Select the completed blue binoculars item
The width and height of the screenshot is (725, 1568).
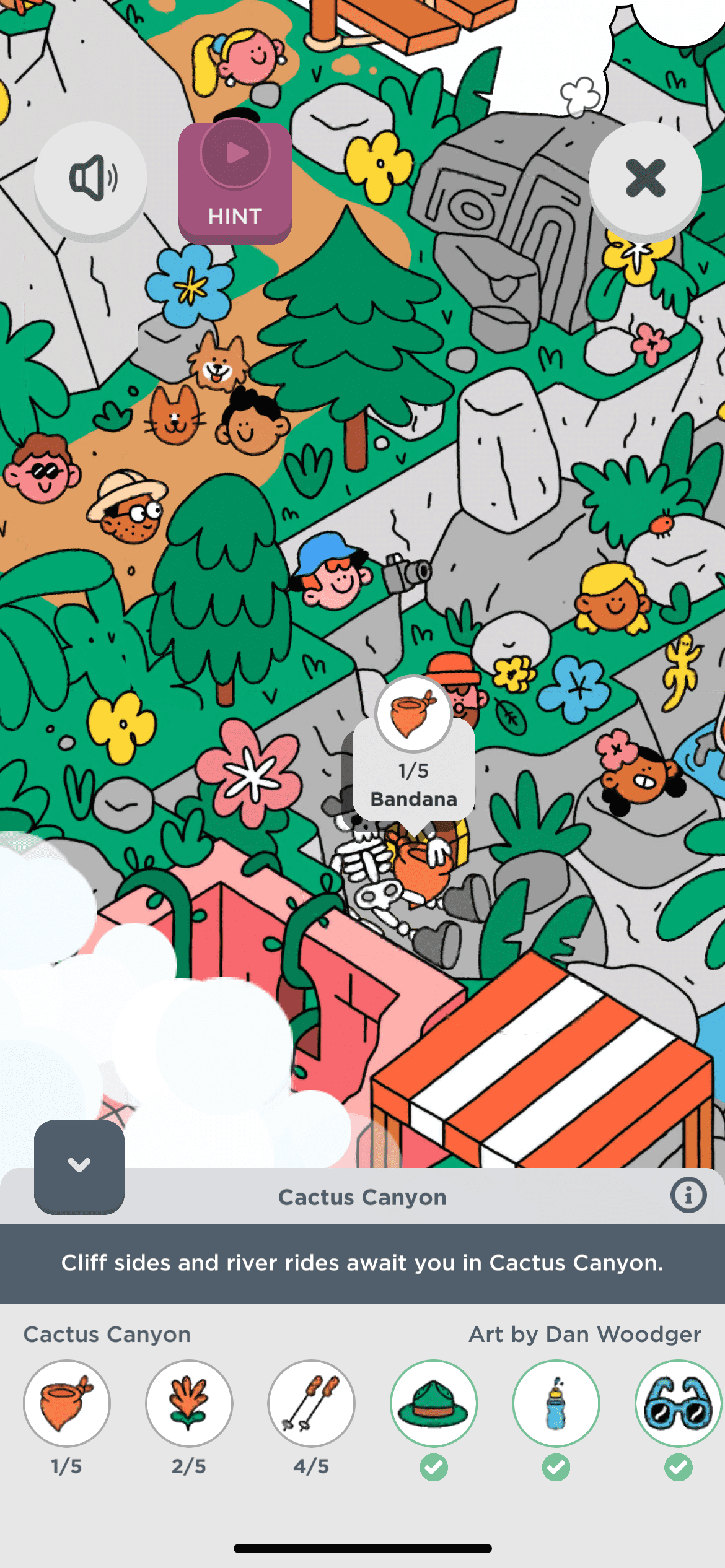tap(678, 1403)
